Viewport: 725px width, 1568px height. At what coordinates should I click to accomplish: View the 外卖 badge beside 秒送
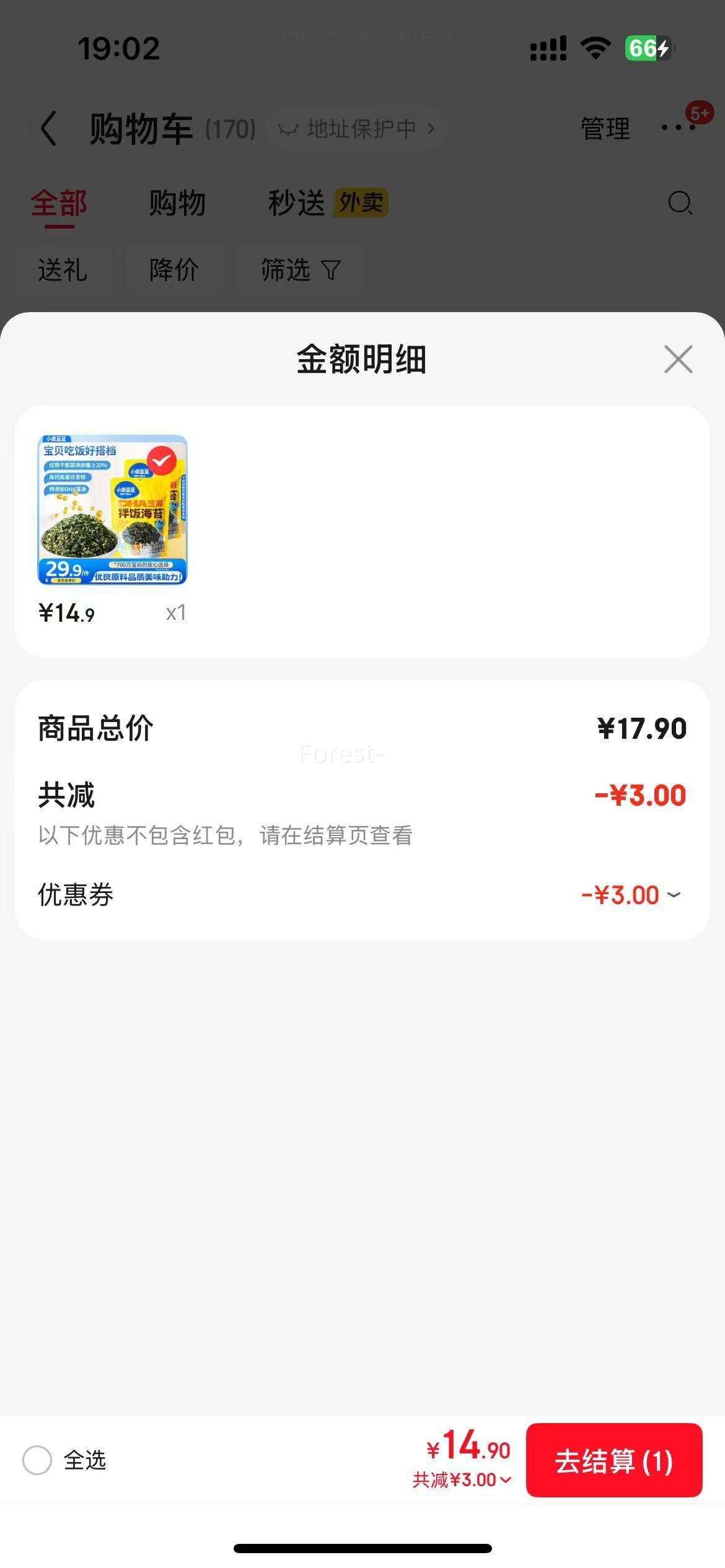click(361, 202)
